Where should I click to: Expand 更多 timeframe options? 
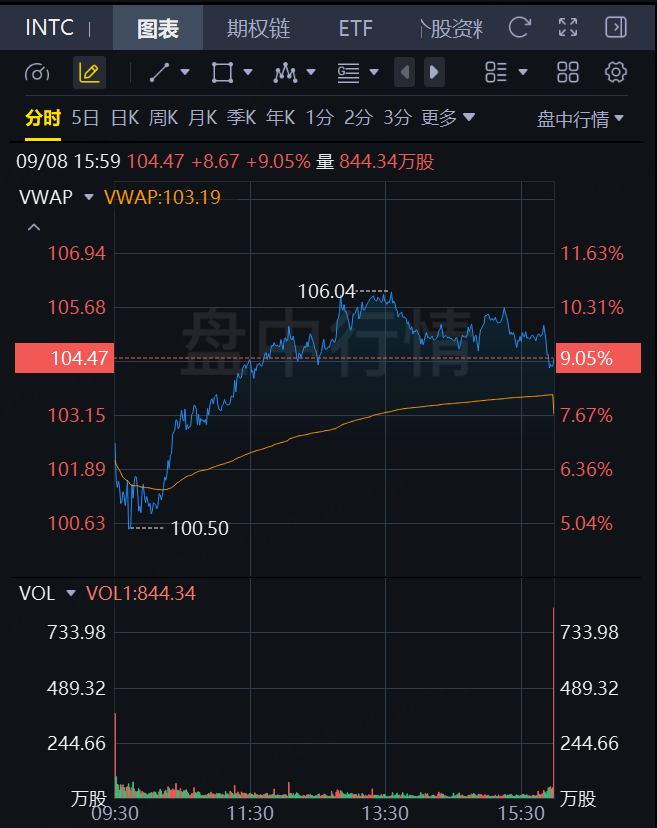point(448,118)
